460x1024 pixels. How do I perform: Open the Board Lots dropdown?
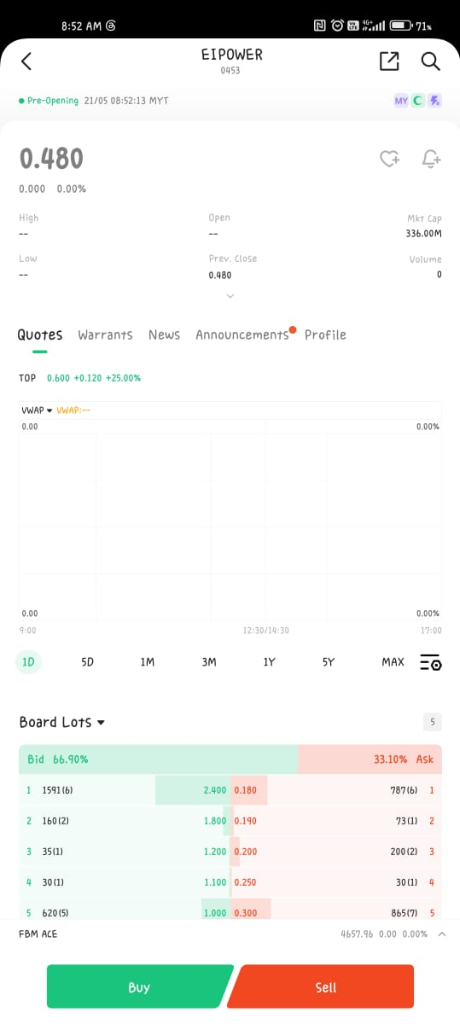point(62,722)
